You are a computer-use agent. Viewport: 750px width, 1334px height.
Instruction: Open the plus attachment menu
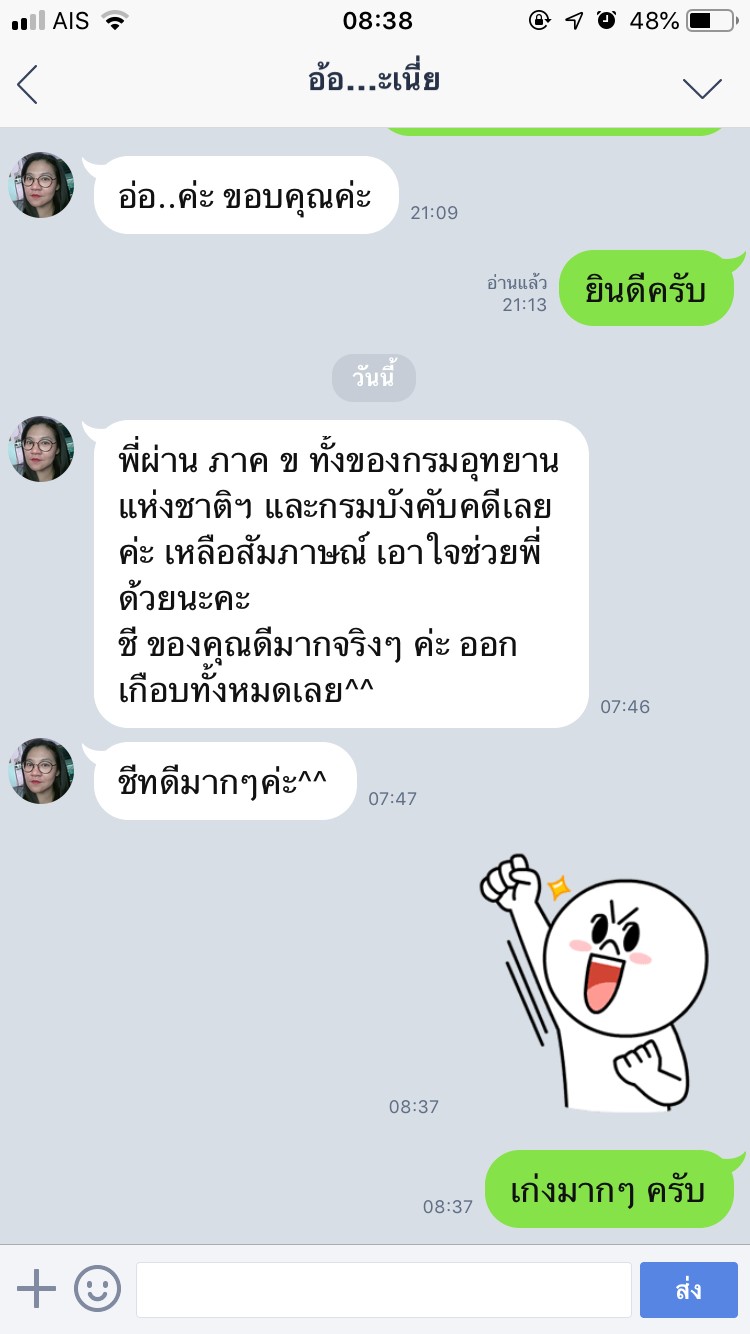pos(37,1289)
